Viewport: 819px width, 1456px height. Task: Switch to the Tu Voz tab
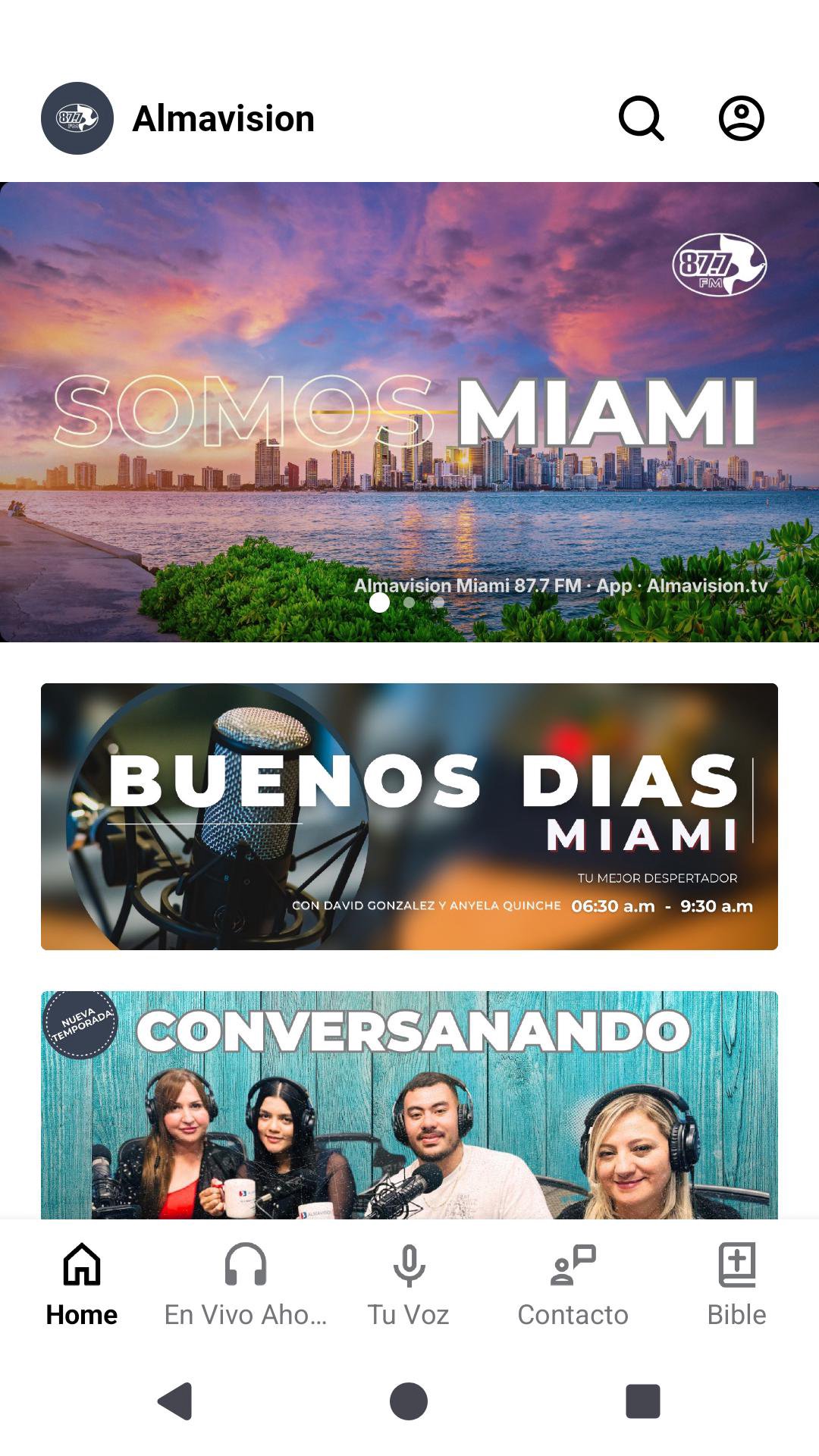pyautogui.click(x=409, y=1285)
